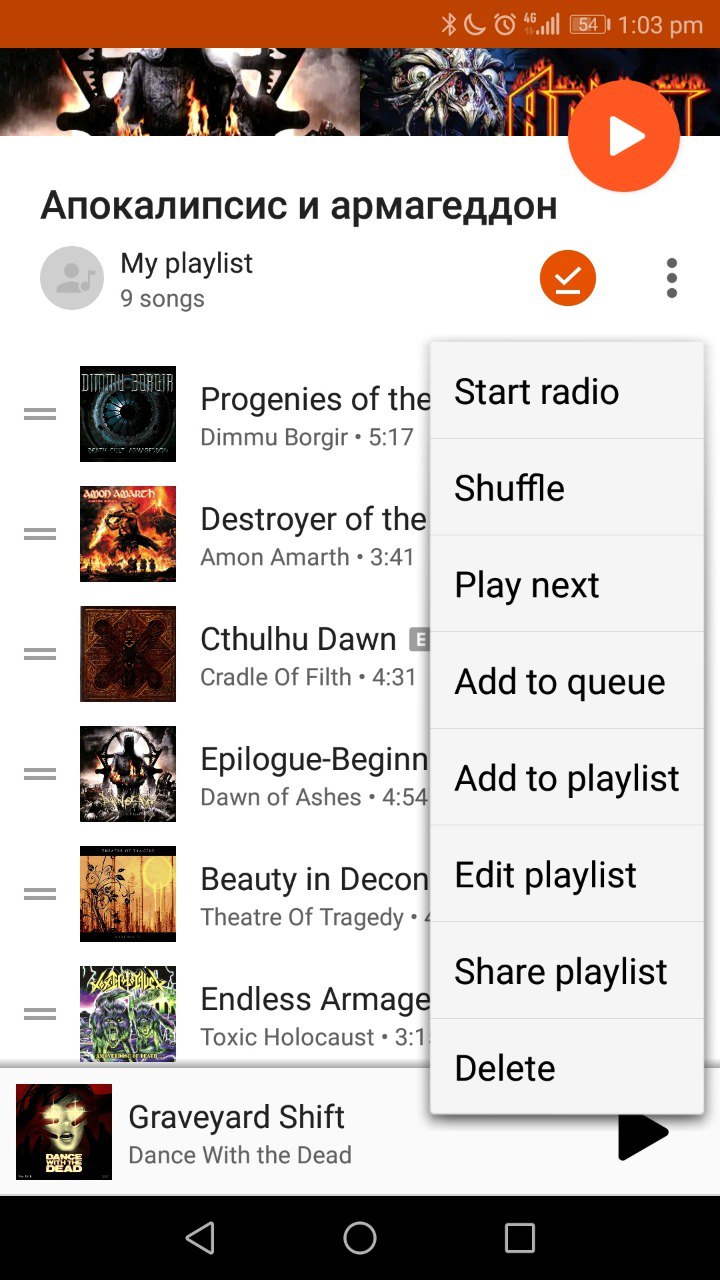Select Share playlist
The width and height of the screenshot is (720, 1280).
pos(561,972)
